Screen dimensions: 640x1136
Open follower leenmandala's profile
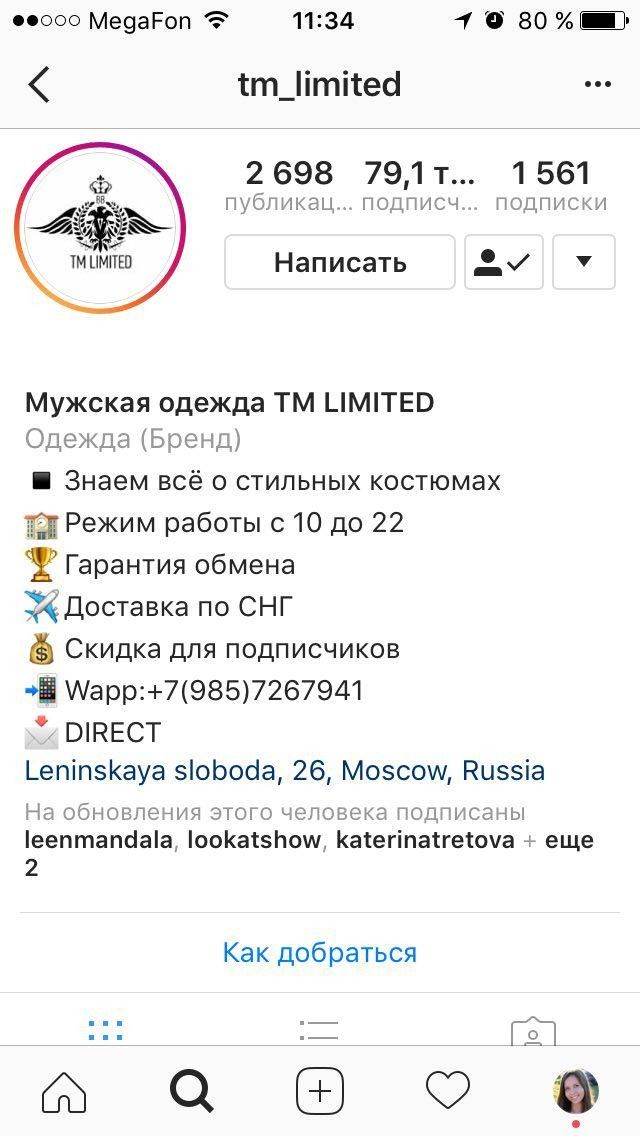[98, 839]
